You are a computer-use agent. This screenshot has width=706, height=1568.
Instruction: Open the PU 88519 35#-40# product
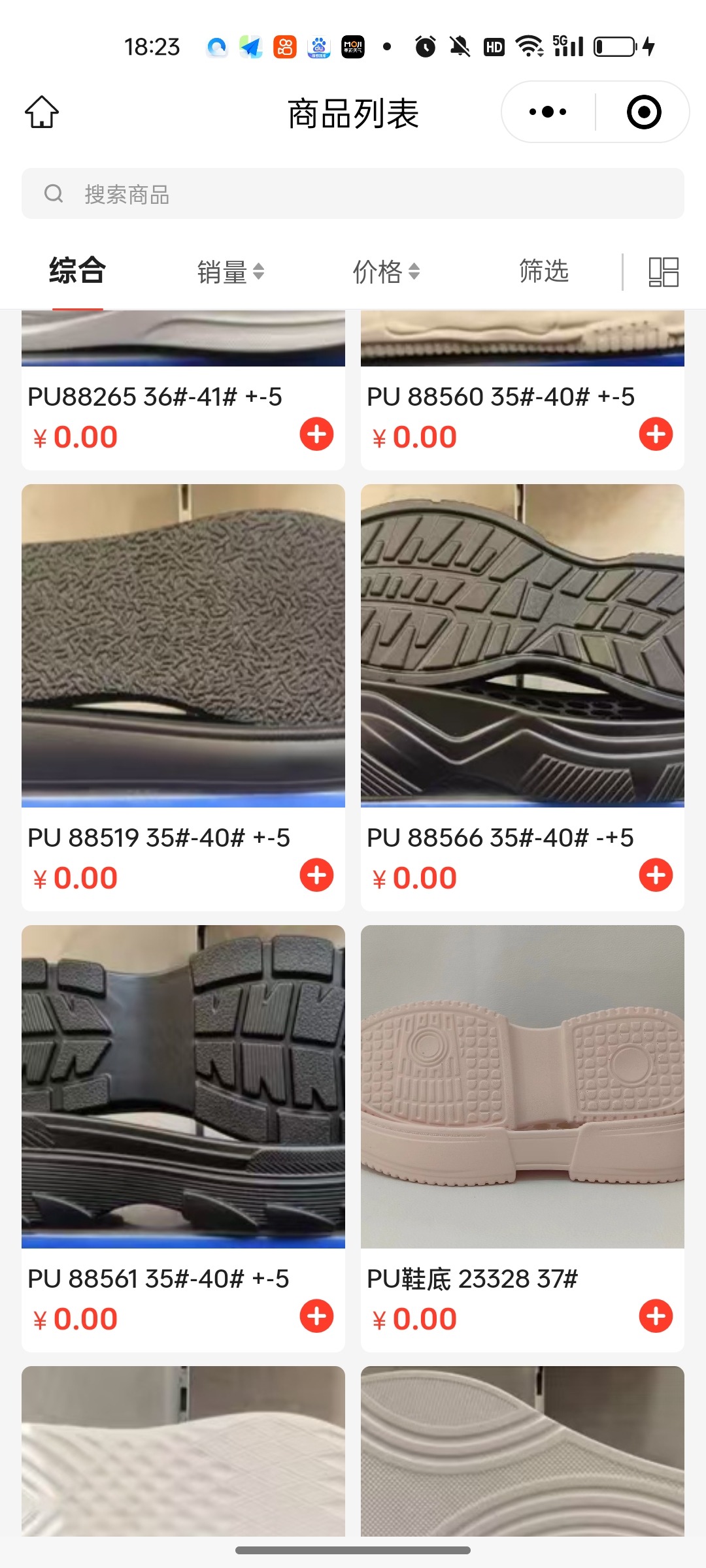pyautogui.click(x=183, y=645)
